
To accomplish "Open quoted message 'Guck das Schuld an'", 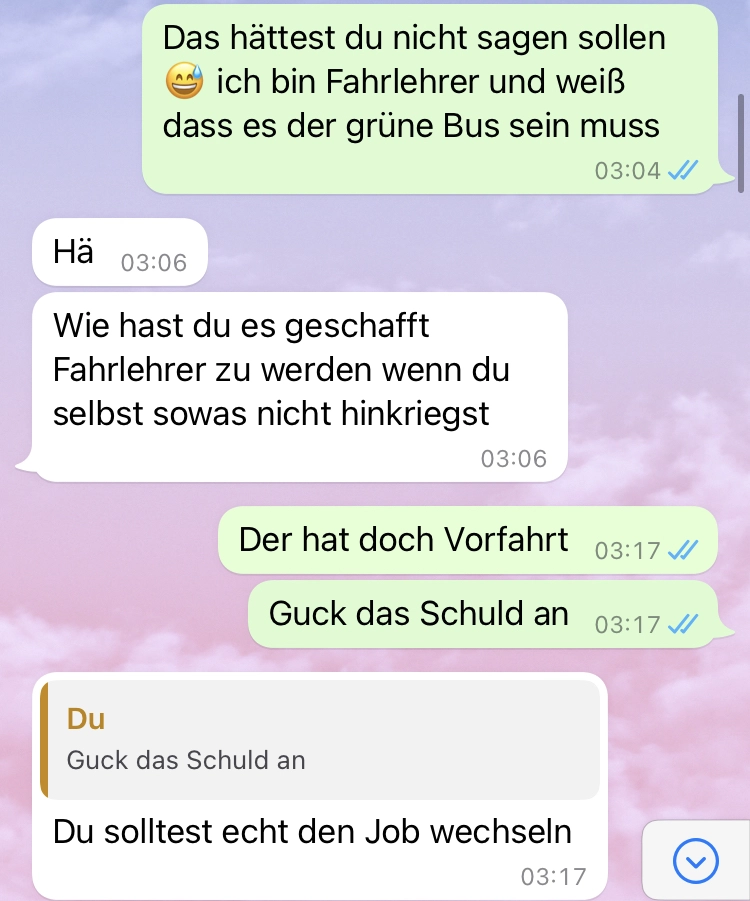I will tap(320, 740).
